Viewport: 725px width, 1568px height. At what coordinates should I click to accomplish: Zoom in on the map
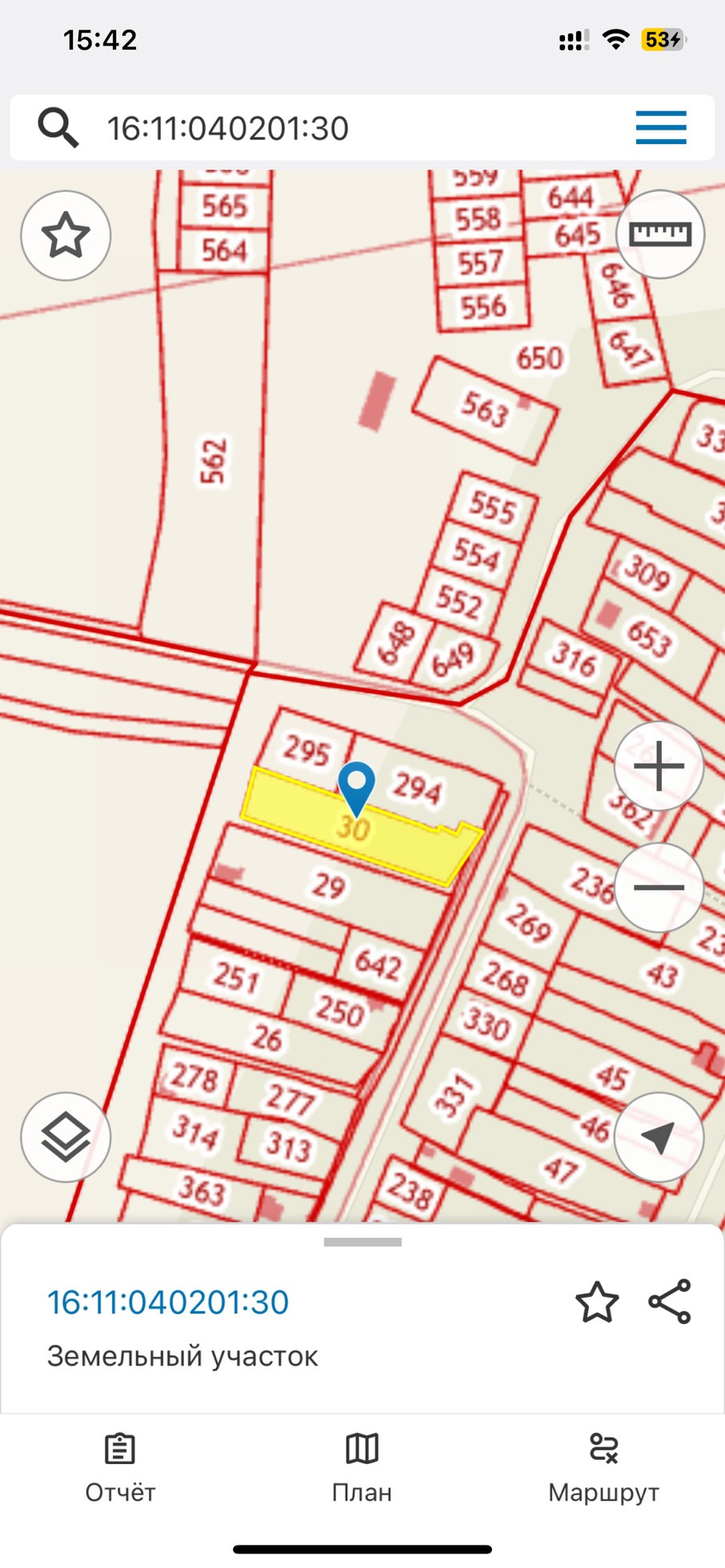coord(659,766)
